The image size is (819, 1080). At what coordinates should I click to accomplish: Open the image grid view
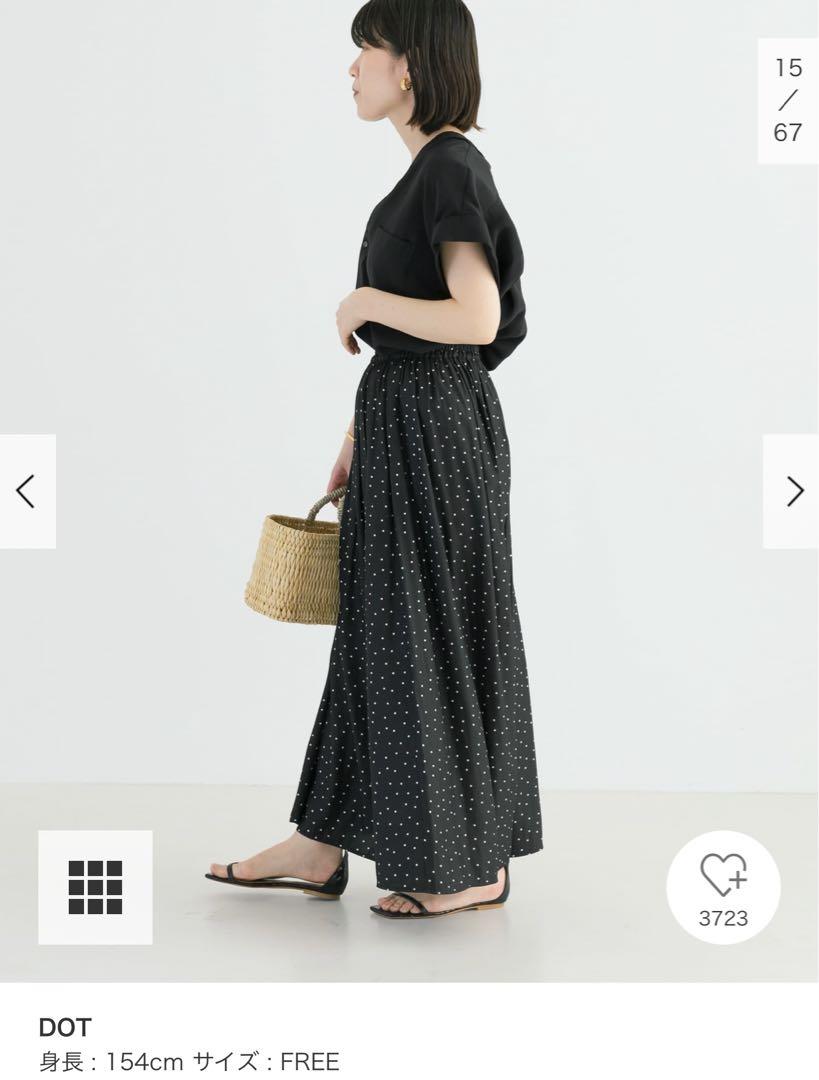point(95,887)
